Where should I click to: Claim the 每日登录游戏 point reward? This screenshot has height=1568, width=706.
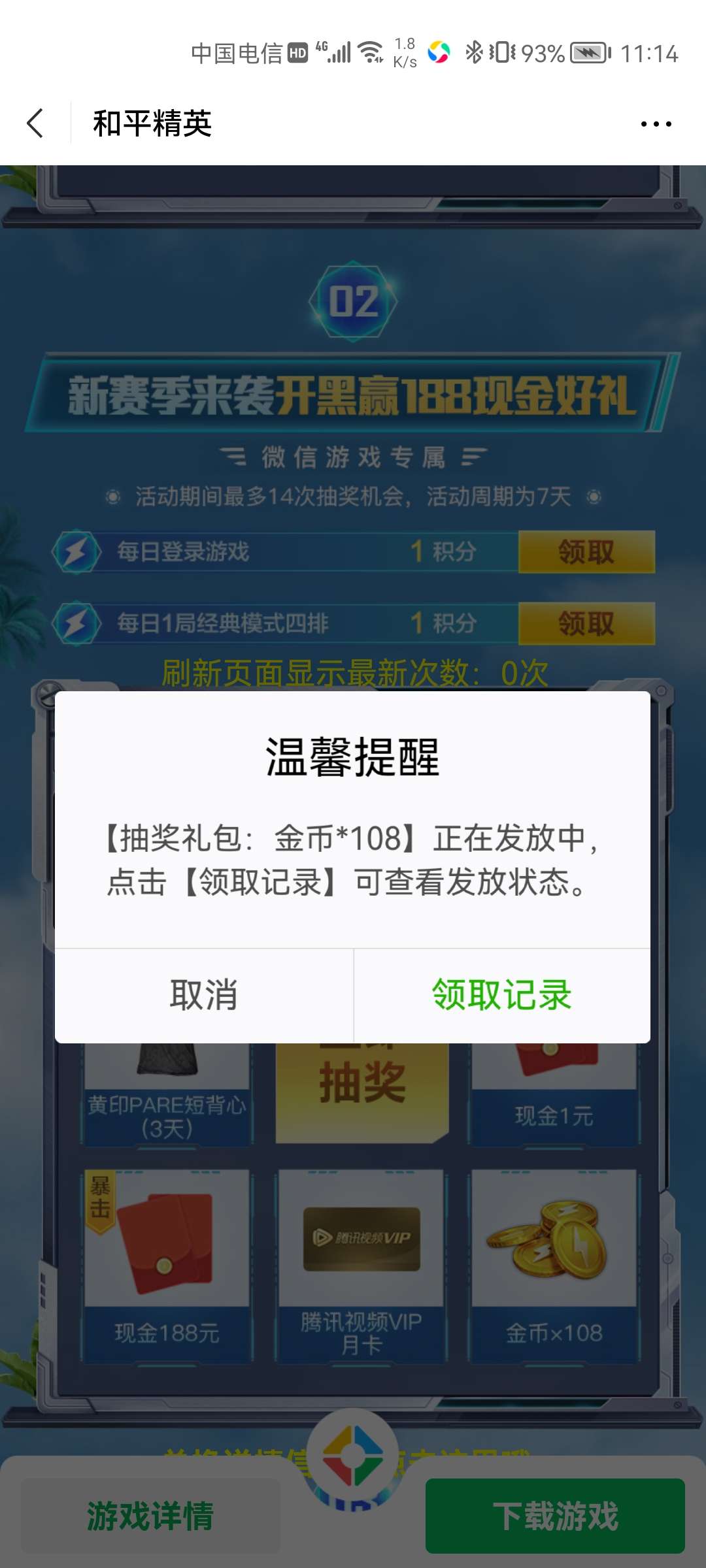click(x=586, y=552)
